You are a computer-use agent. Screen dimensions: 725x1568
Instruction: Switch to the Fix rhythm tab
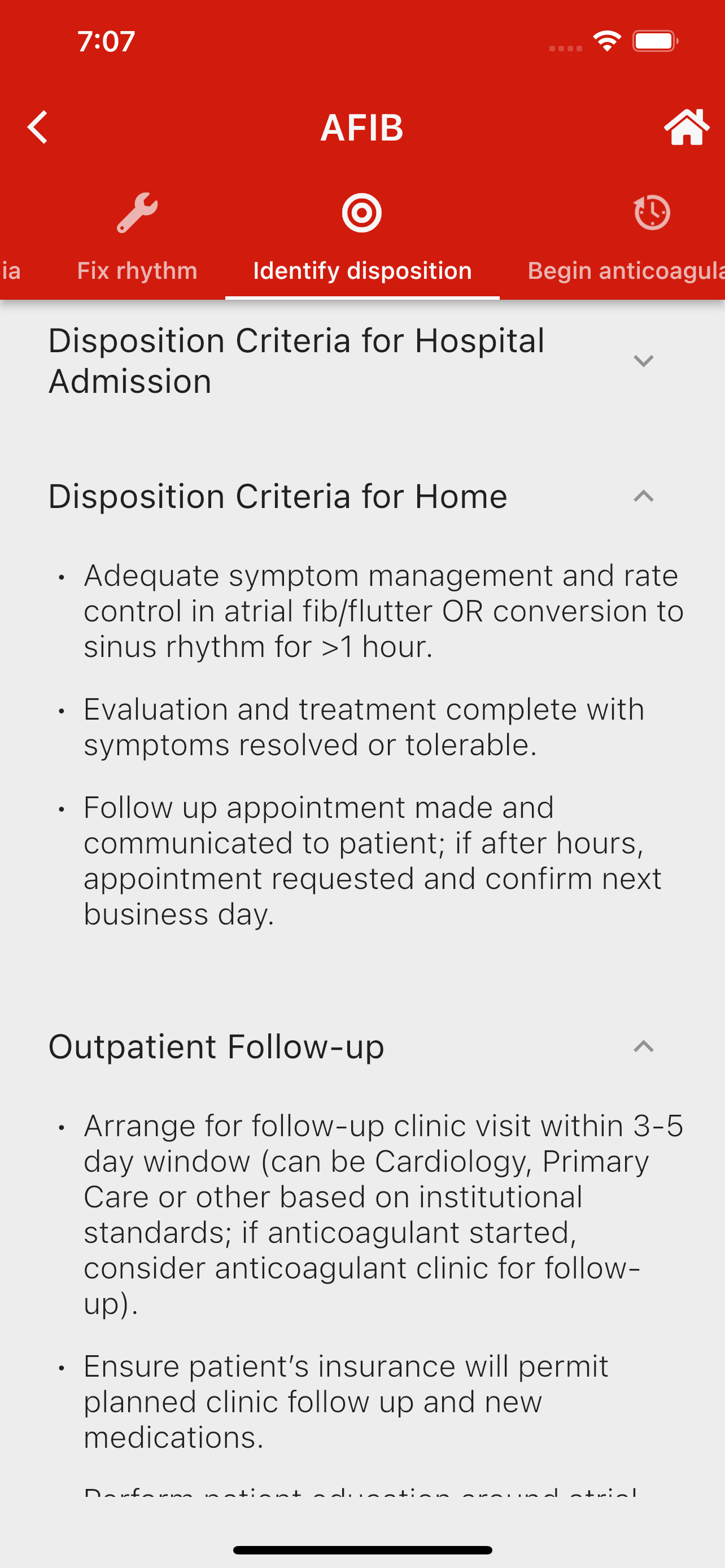coord(137,238)
